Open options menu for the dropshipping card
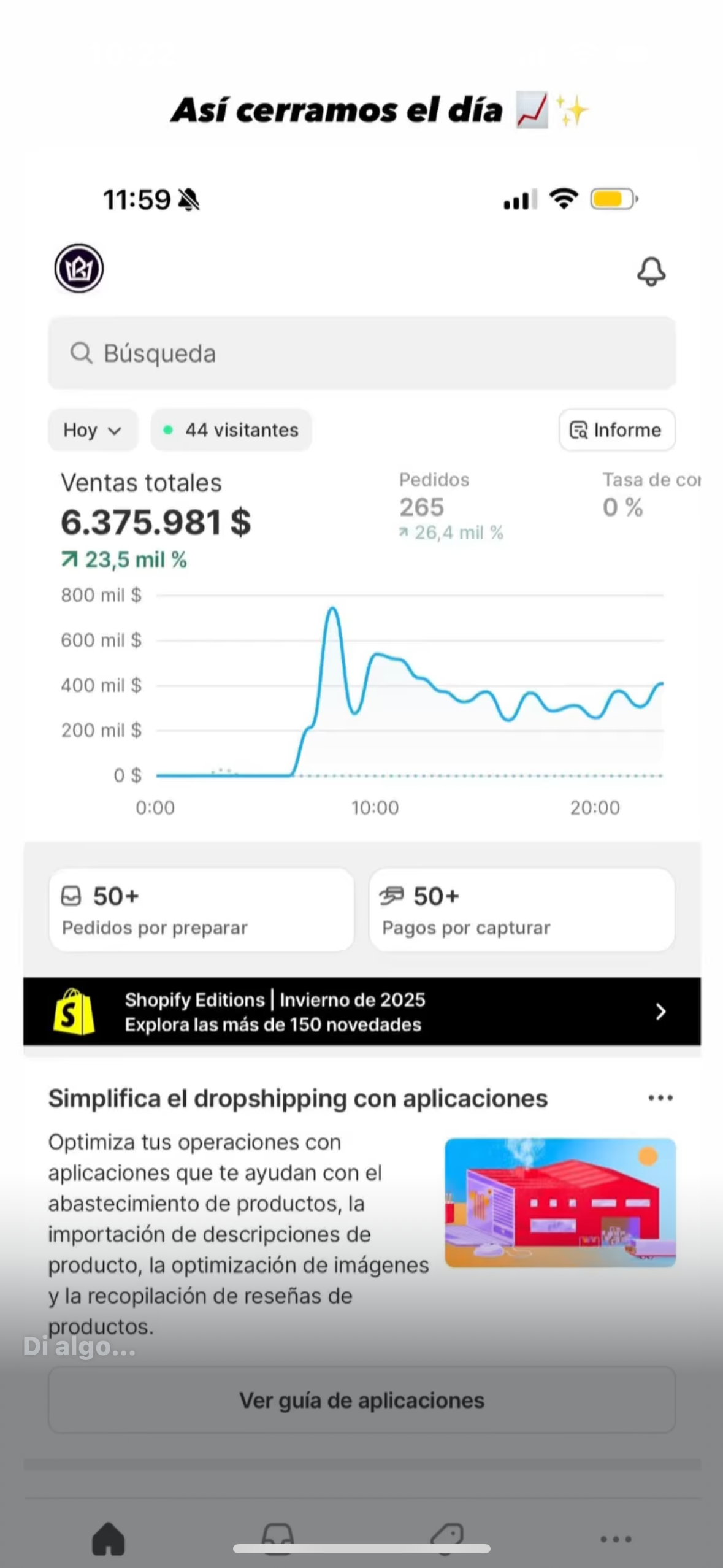Image resolution: width=723 pixels, height=1568 pixels. pyautogui.click(x=660, y=1098)
